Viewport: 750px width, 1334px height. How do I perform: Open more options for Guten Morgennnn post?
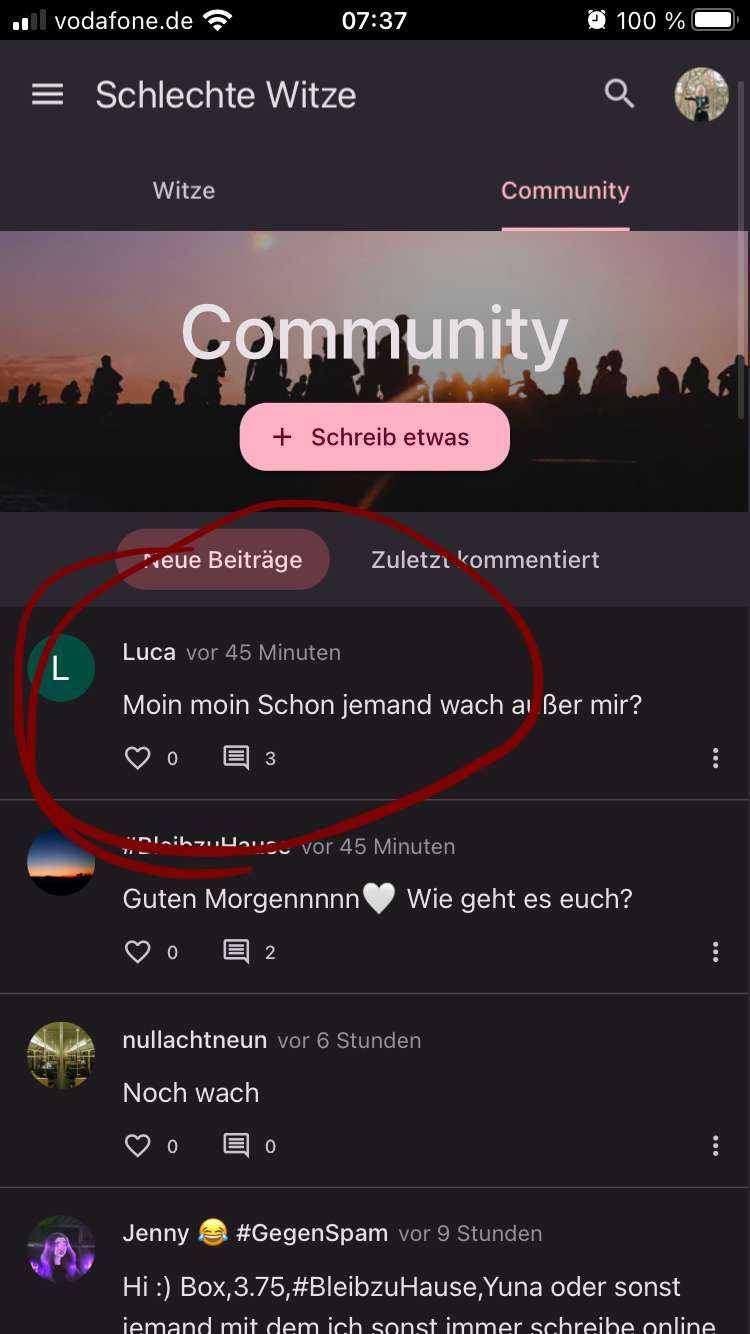click(715, 952)
